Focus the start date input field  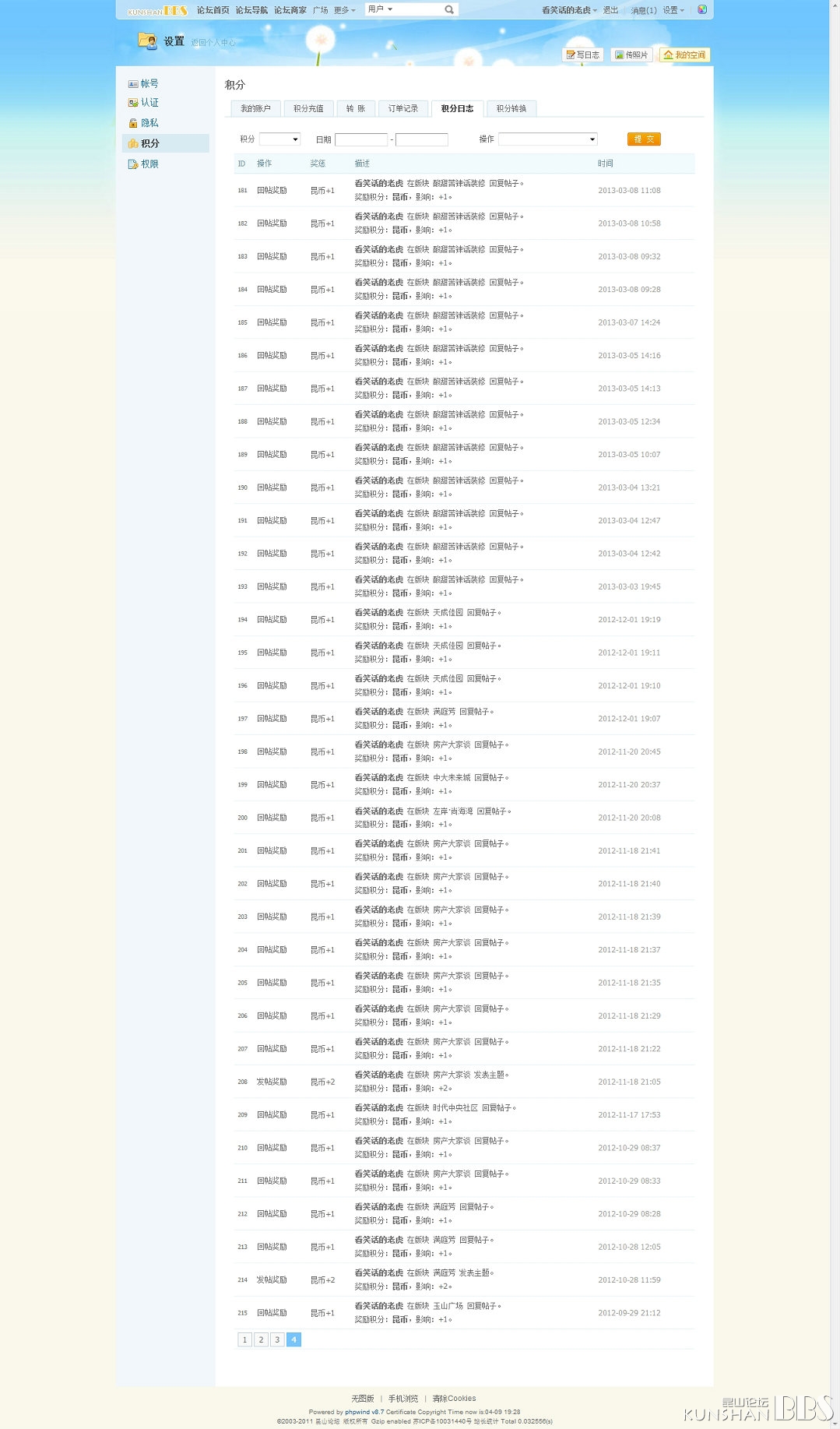click(361, 139)
